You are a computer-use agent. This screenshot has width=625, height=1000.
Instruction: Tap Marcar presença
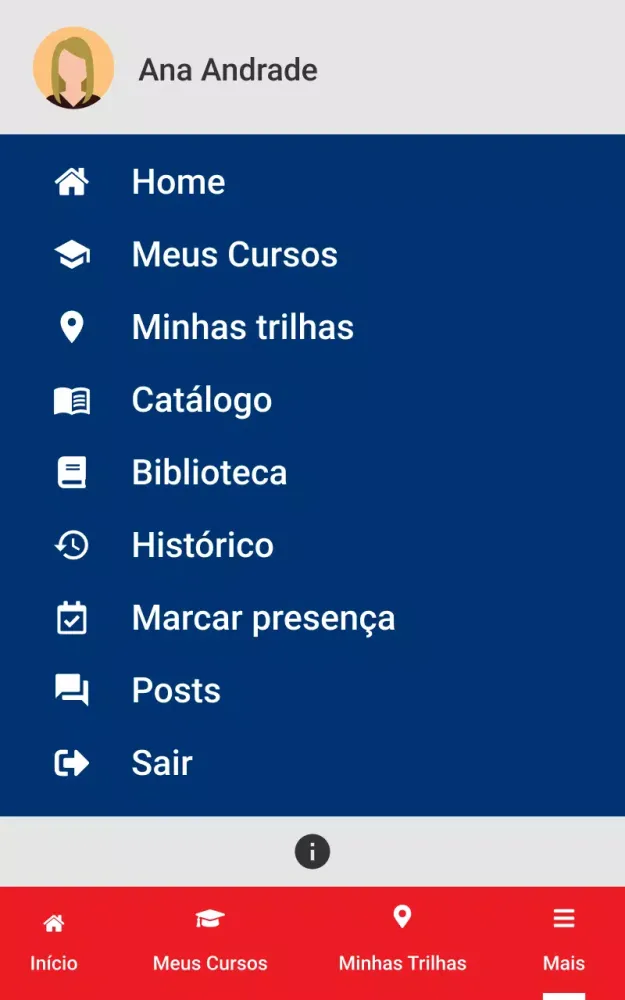click(263, 618)
